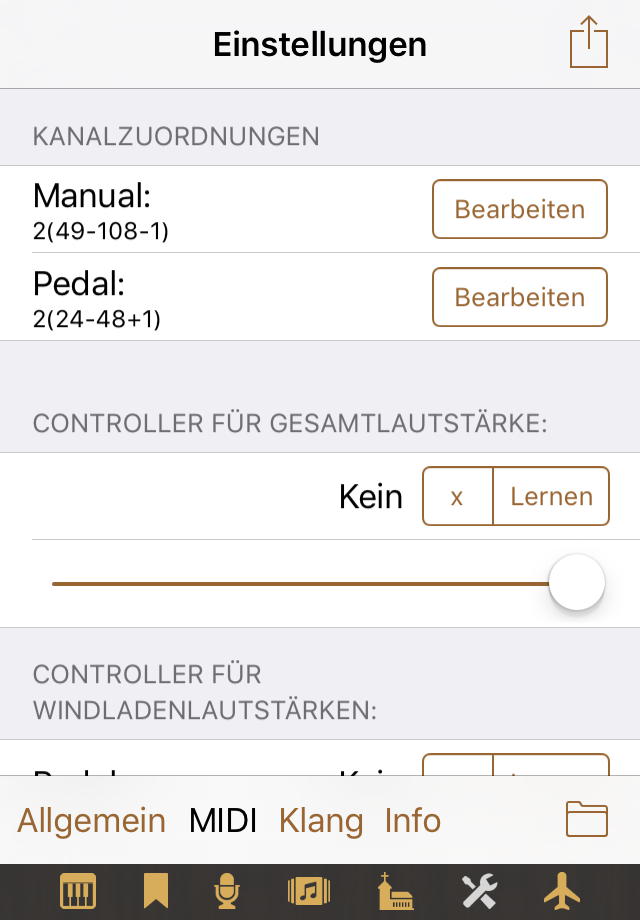Tap the Gesamtlautstärke volume slider knob
Screen dimensions: 640x920
[577, 582]
